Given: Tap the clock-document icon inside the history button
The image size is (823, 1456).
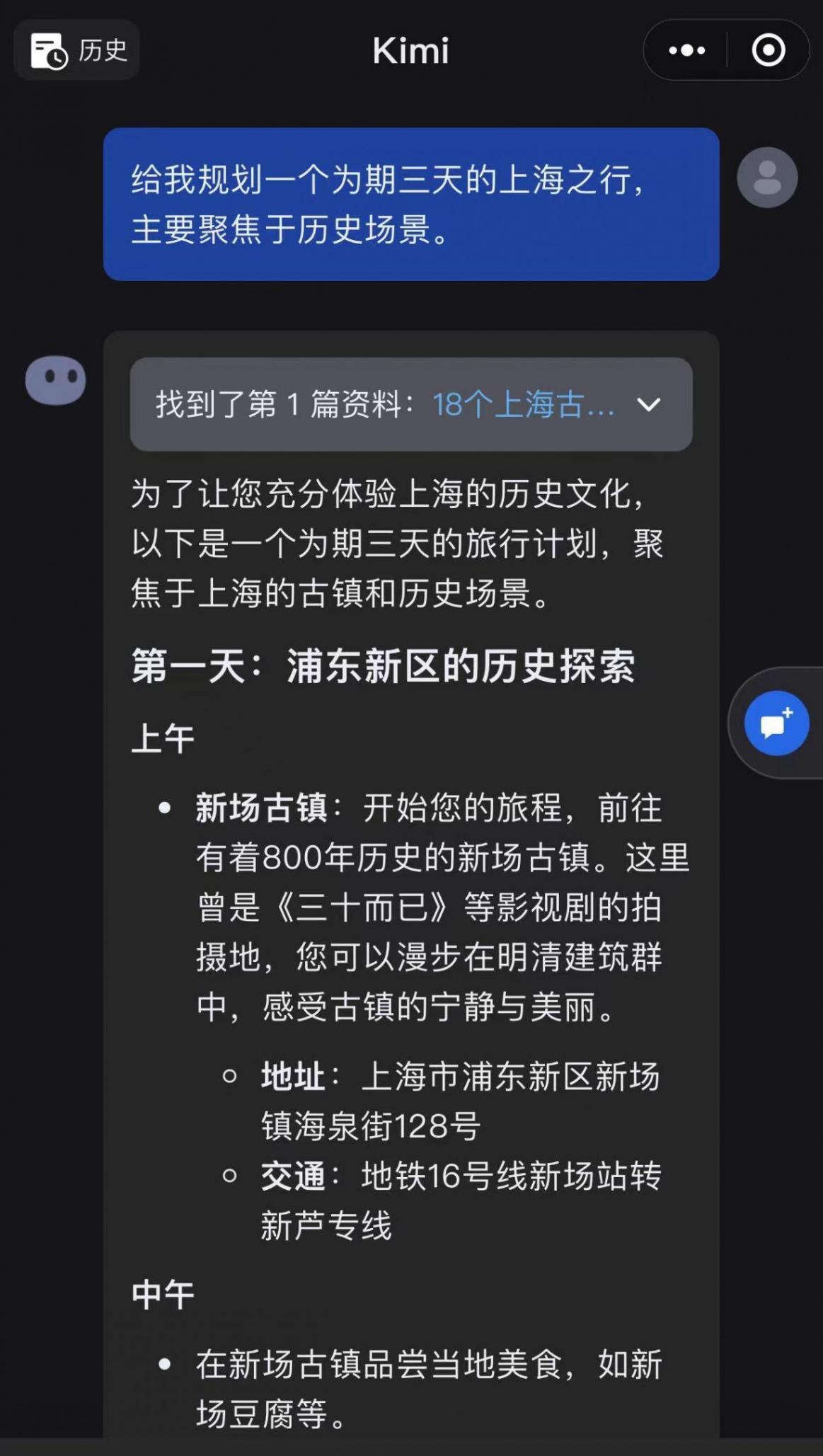Looking at the screenshot, I should pos(46,50).
